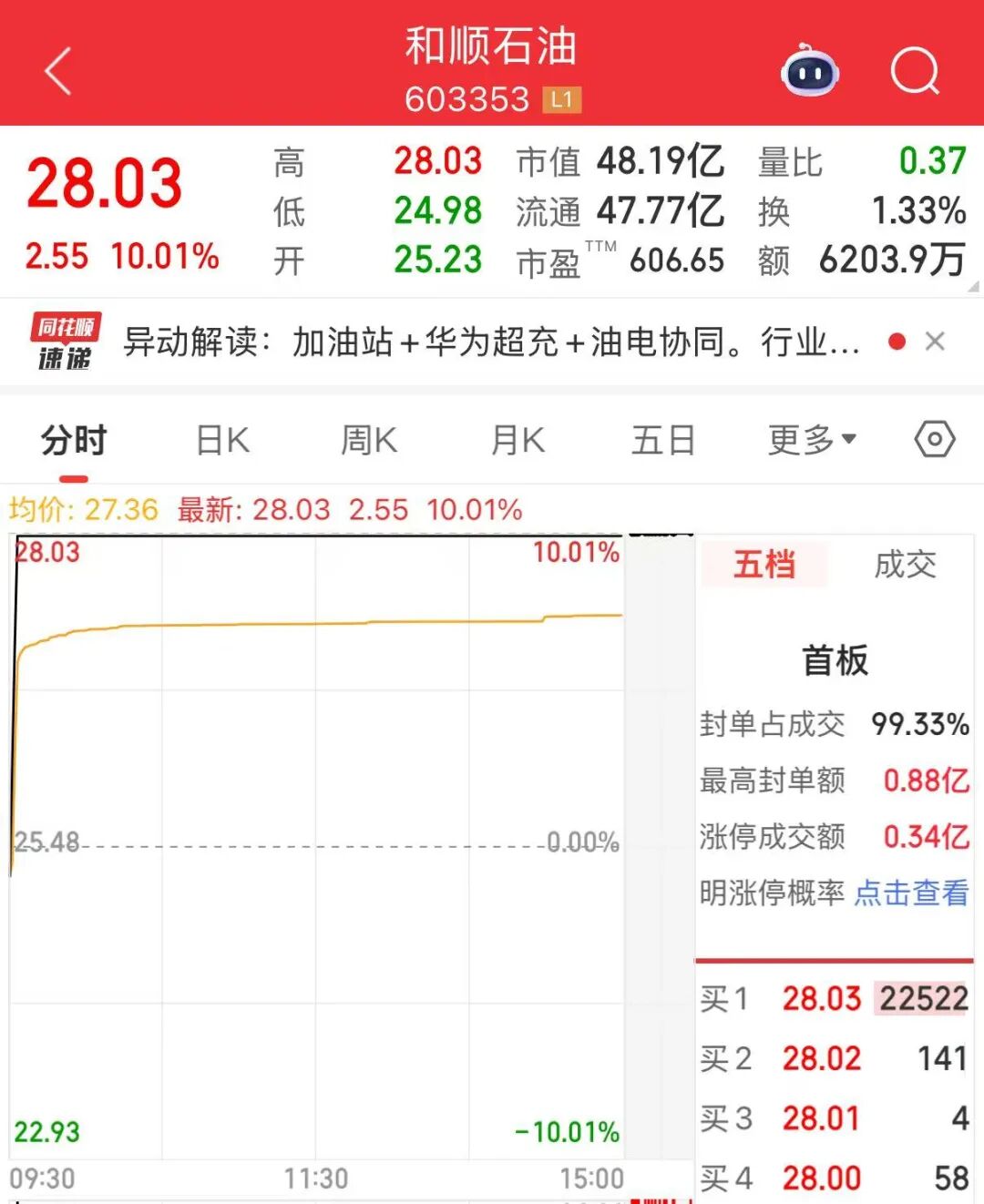The height and width of the screenshot is (1204, 984).
Task: Dismiss the 异动解读 banner
Action: coord(934,342)
